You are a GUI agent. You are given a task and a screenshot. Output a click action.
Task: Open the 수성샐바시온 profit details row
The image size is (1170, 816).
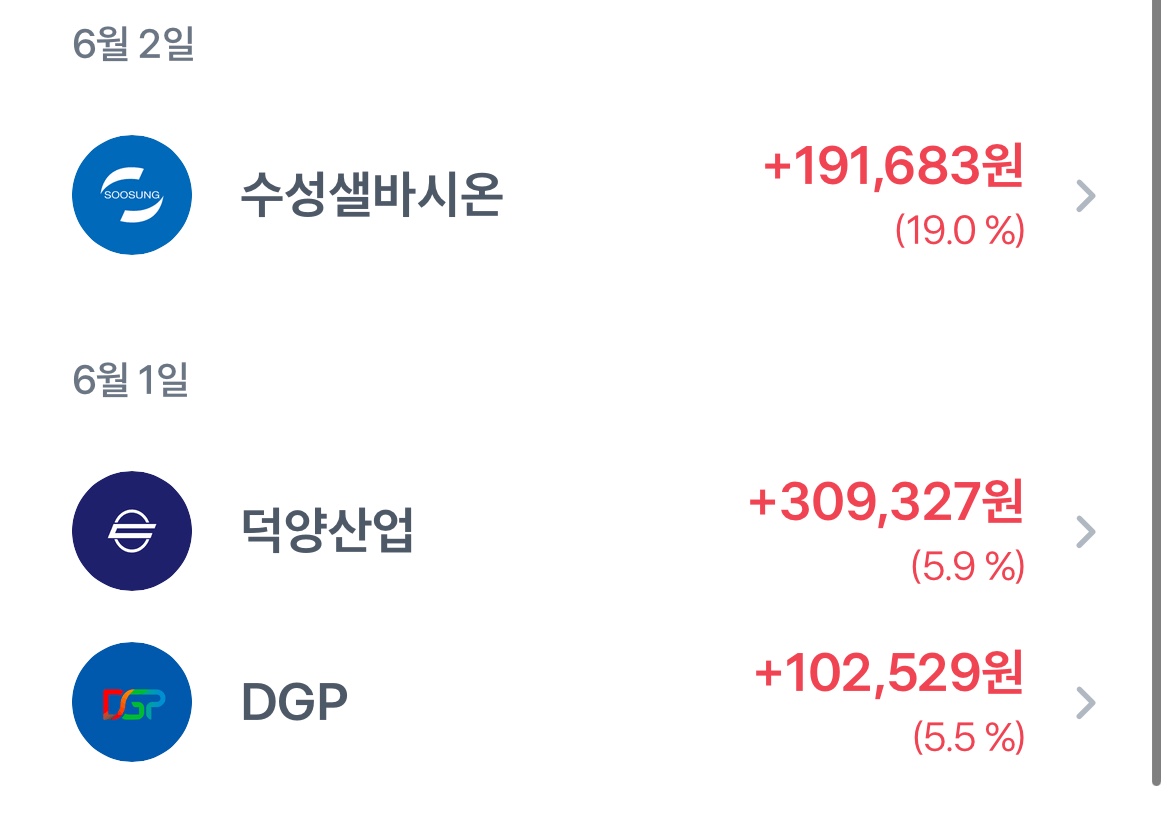point(584,196)
